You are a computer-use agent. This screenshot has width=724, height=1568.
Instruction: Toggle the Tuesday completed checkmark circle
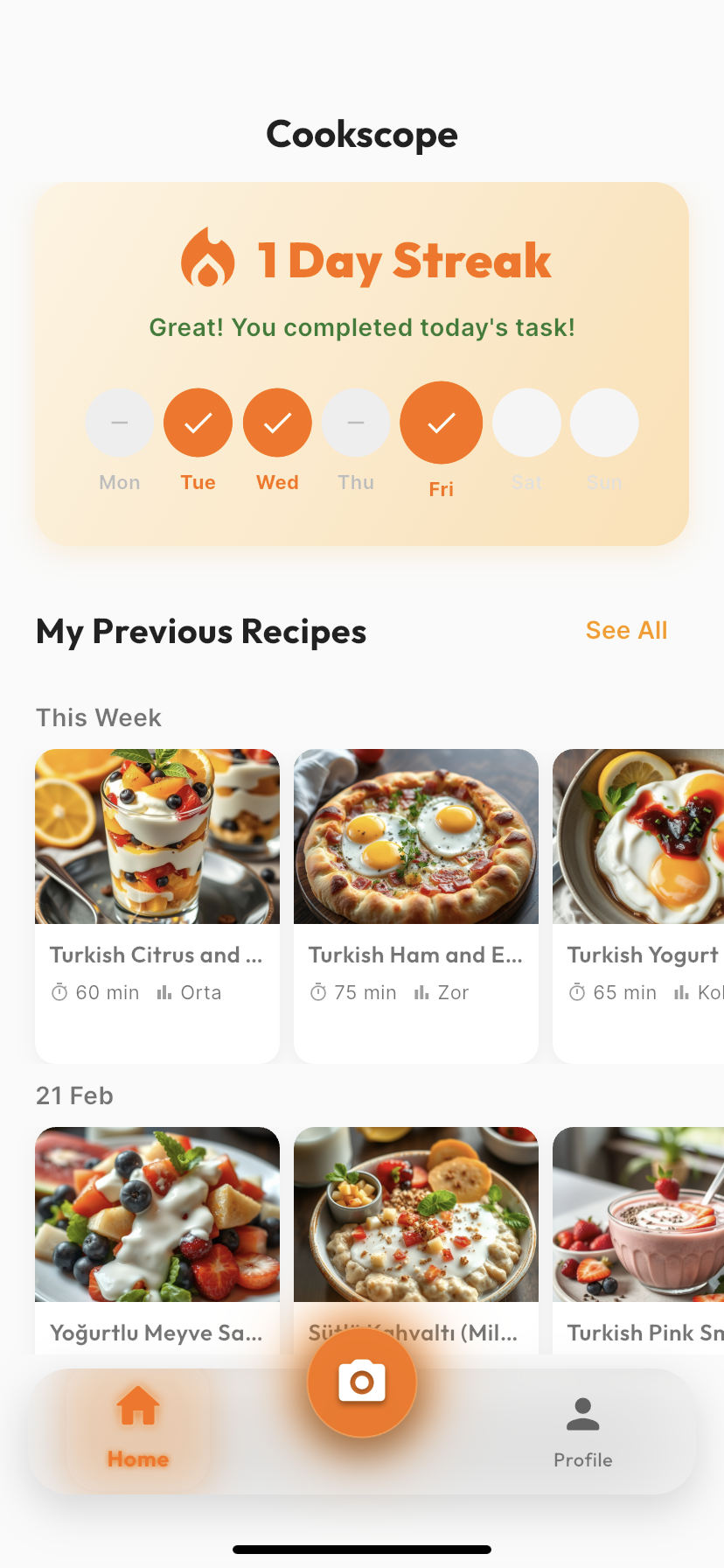[x=198, y=422]
